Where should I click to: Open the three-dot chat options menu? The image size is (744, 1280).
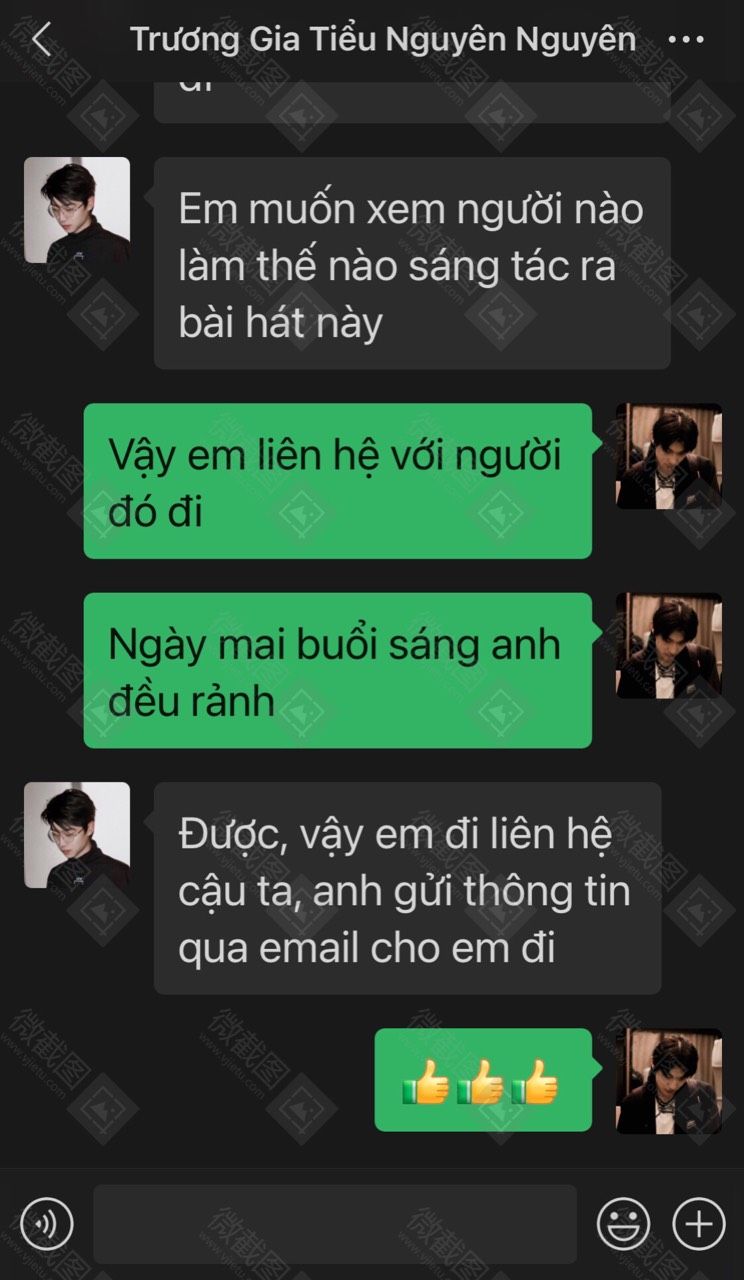(685, 40)
